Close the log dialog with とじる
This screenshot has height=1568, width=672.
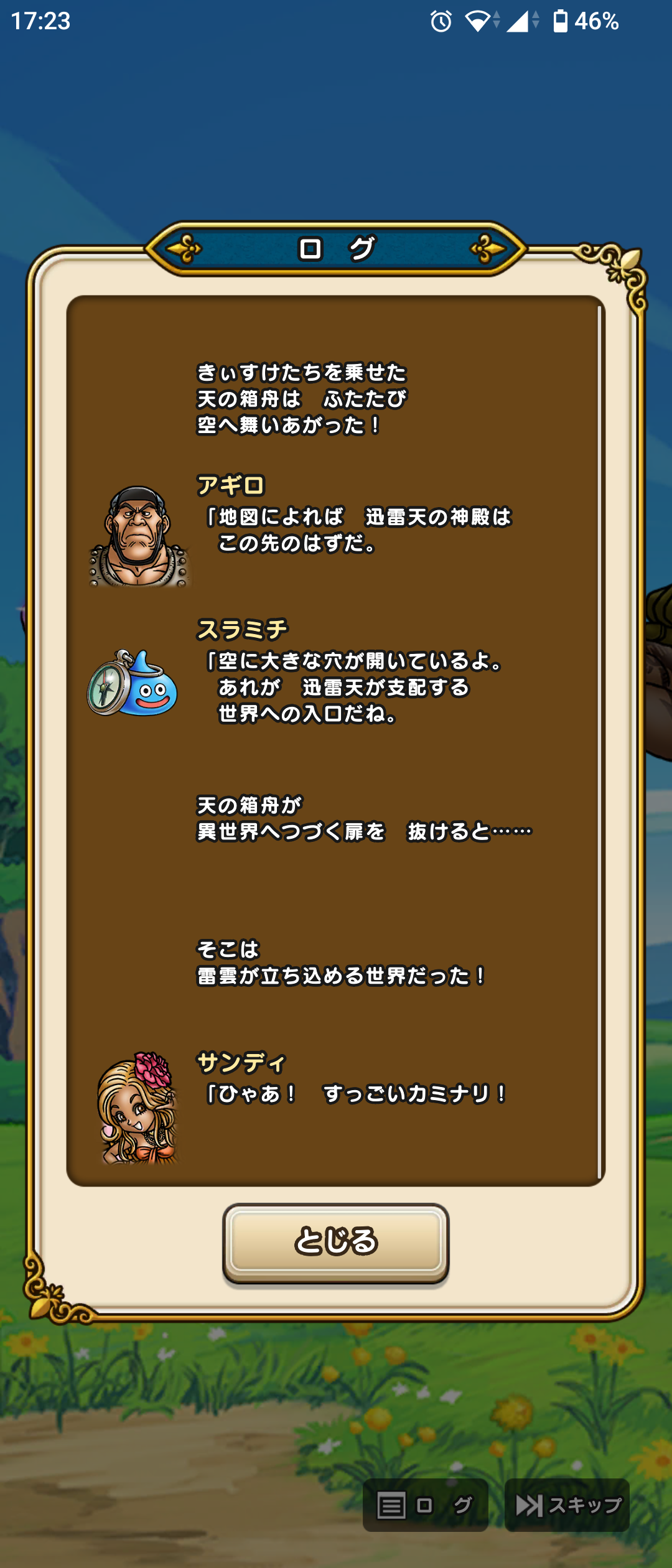coord(335,1242)
